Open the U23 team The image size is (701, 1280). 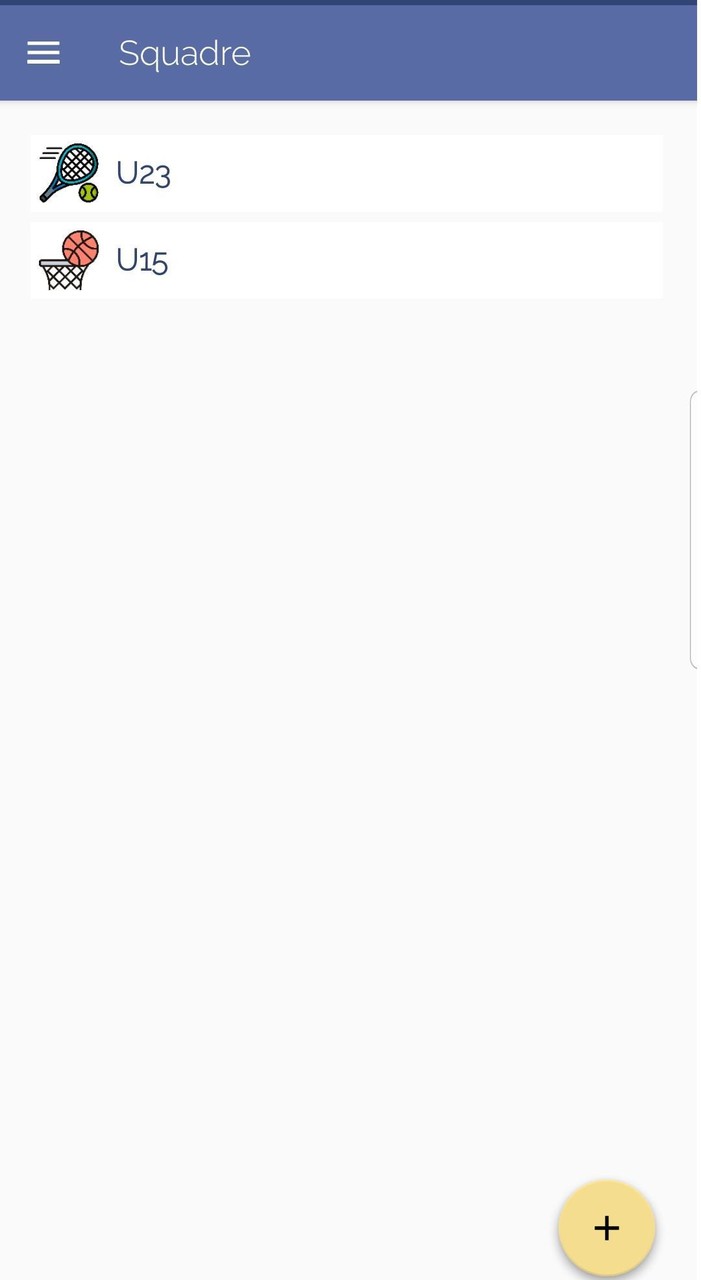tap(346, 173)
